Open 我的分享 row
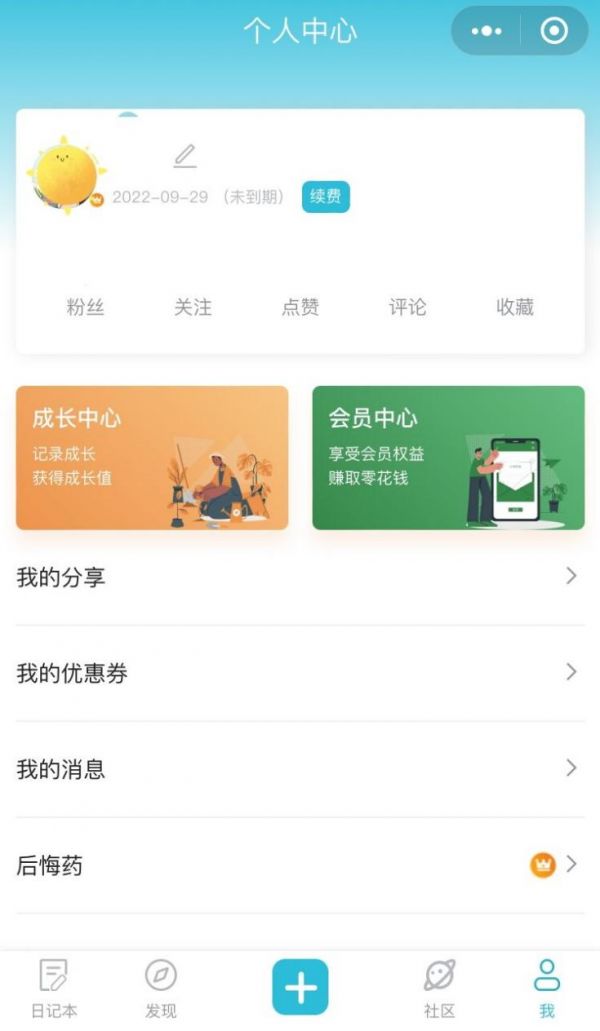 tap(300, 577)
